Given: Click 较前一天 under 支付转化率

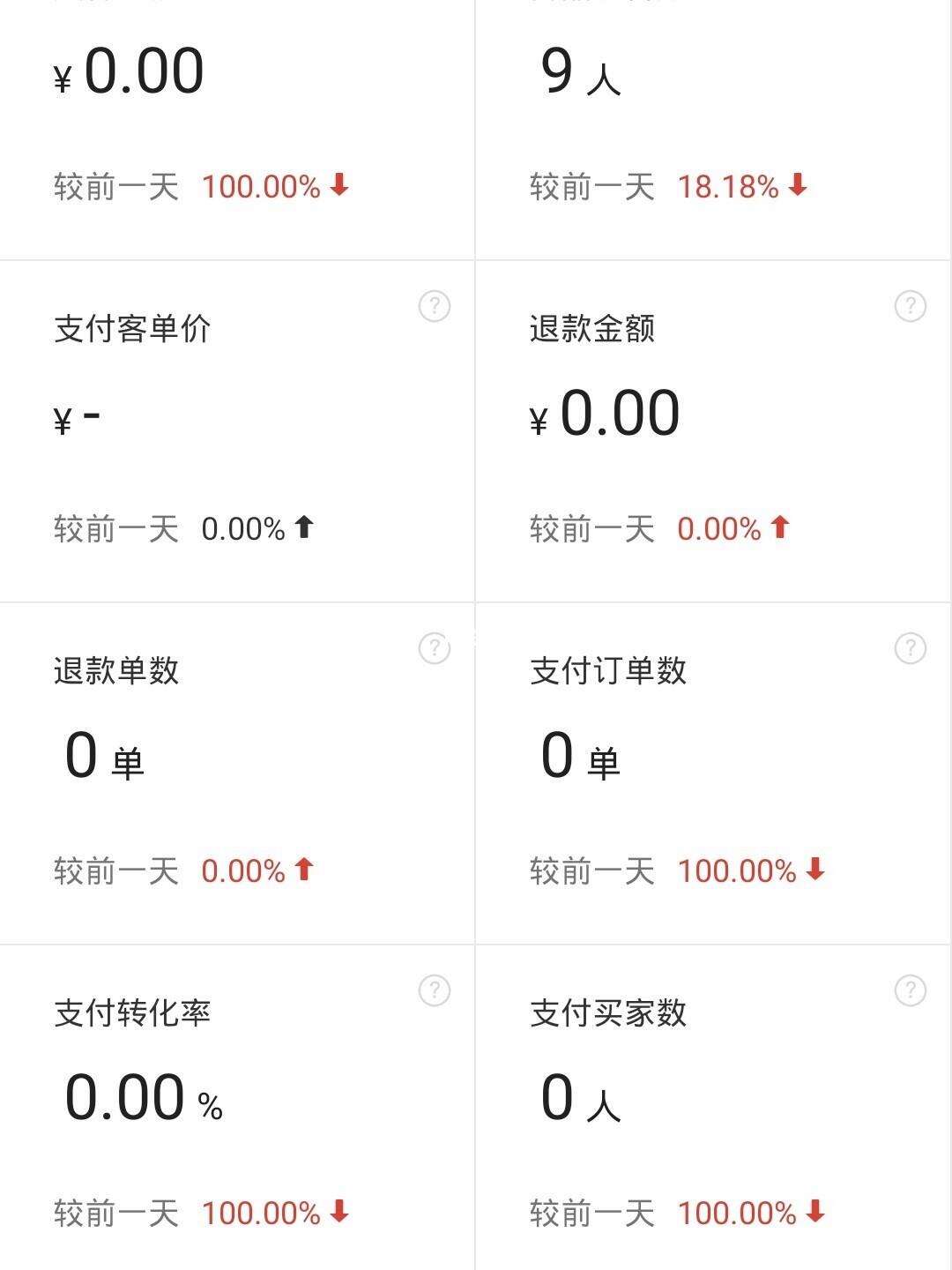Looking at the screenshot, I should (x=115, y=1213).
